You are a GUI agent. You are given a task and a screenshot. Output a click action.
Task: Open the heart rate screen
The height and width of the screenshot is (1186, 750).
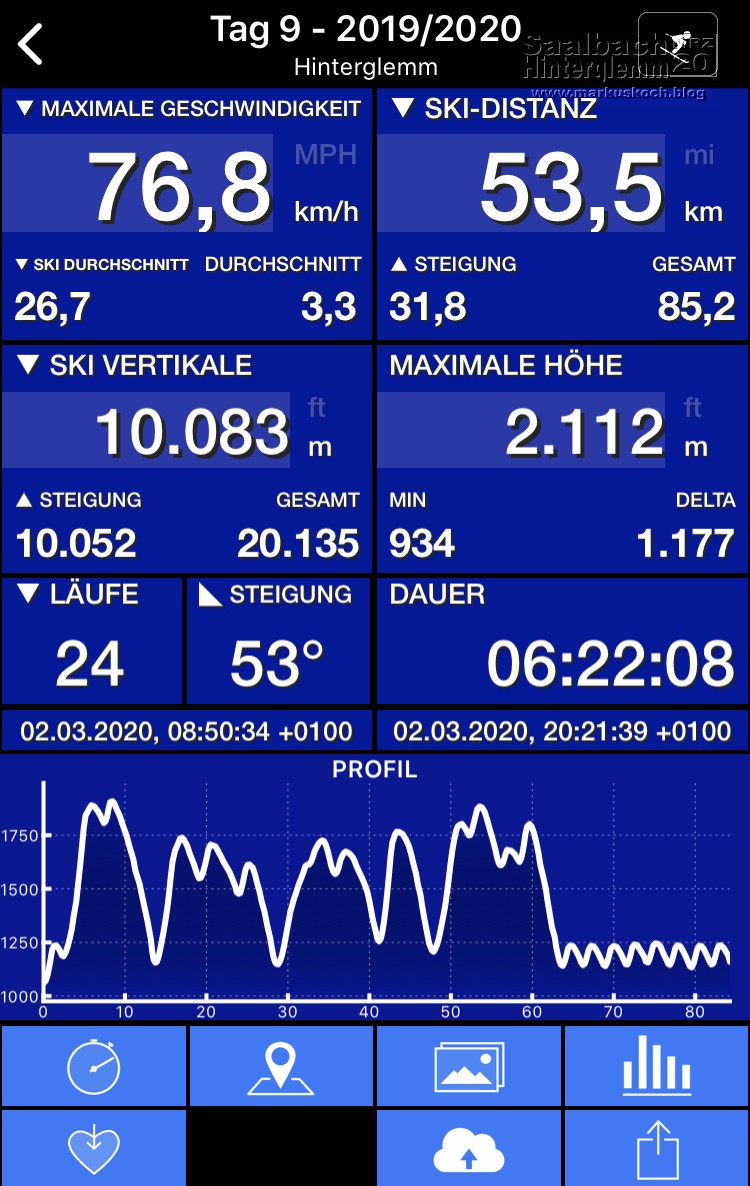[93, 1150]
